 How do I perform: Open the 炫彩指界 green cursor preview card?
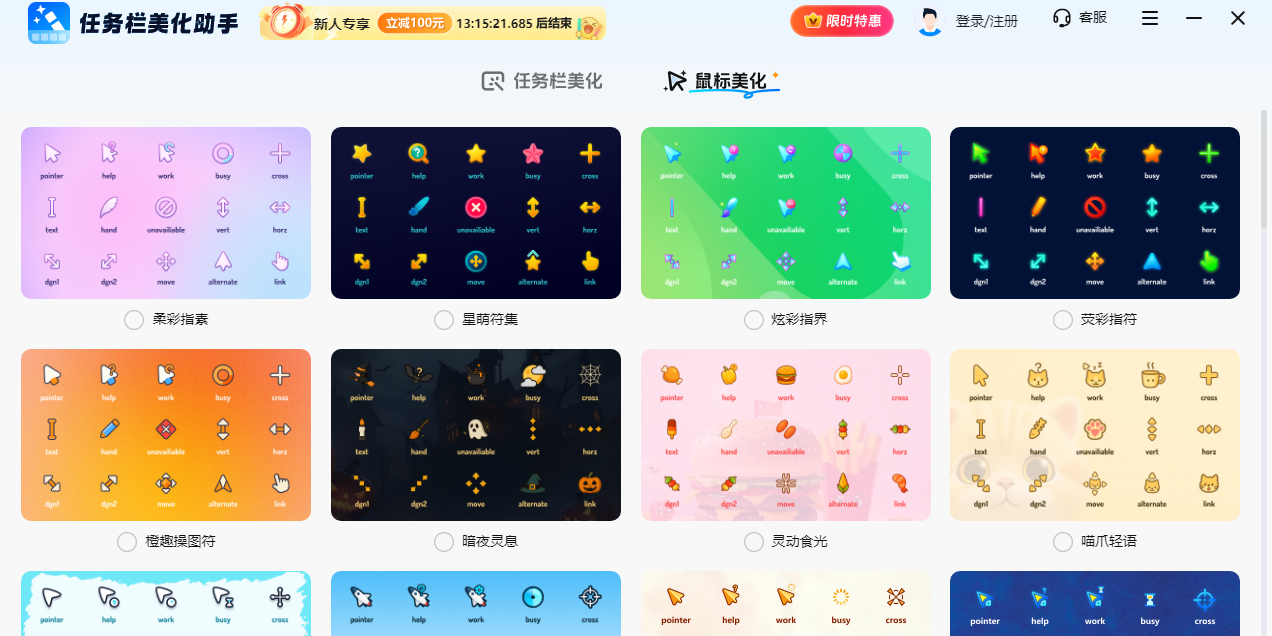click(785, 213)
